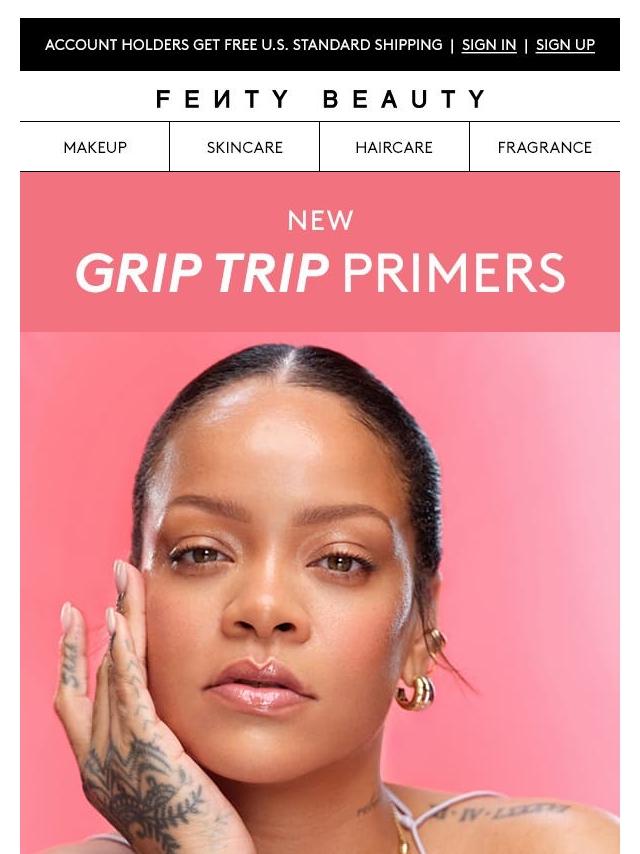Open the Grip Trip Primers banner
Screen dimensions: 640x854
point(320,254)
